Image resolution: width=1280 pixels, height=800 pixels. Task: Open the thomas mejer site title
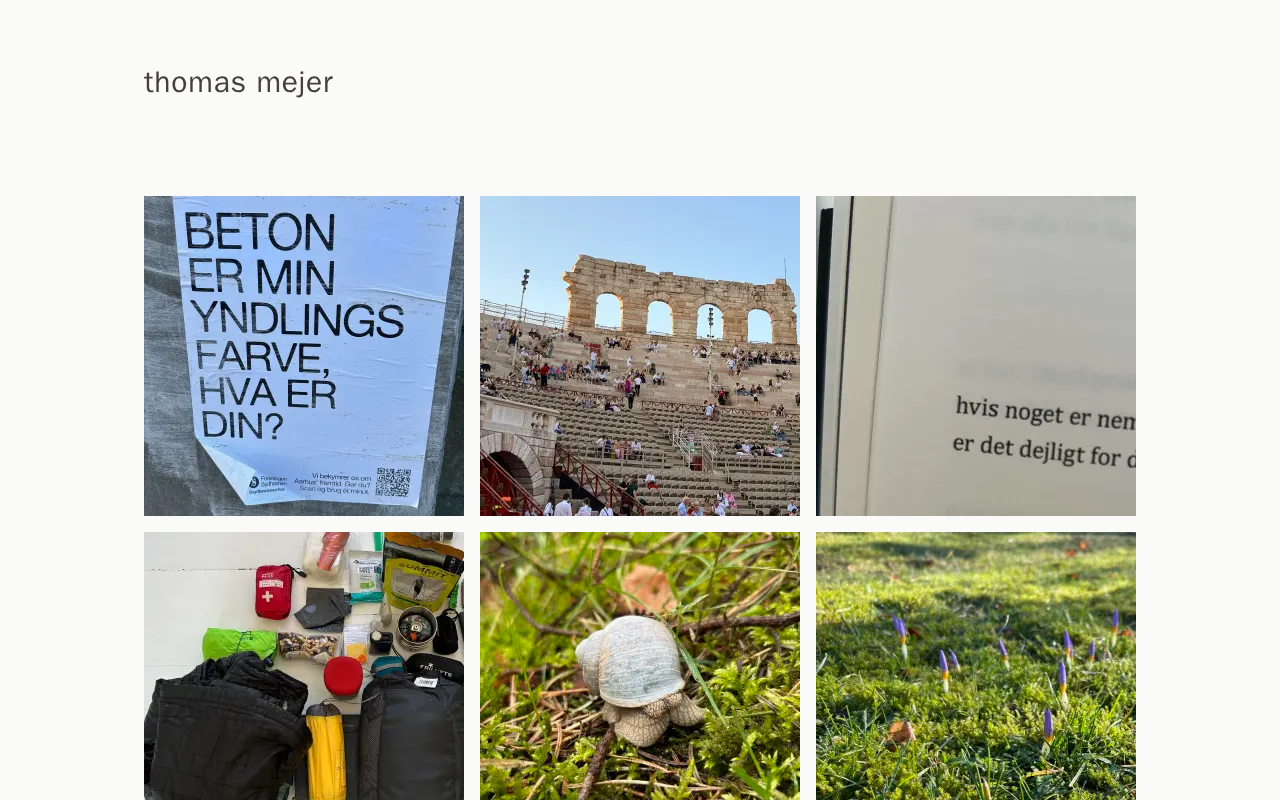(x=238, y=82)
